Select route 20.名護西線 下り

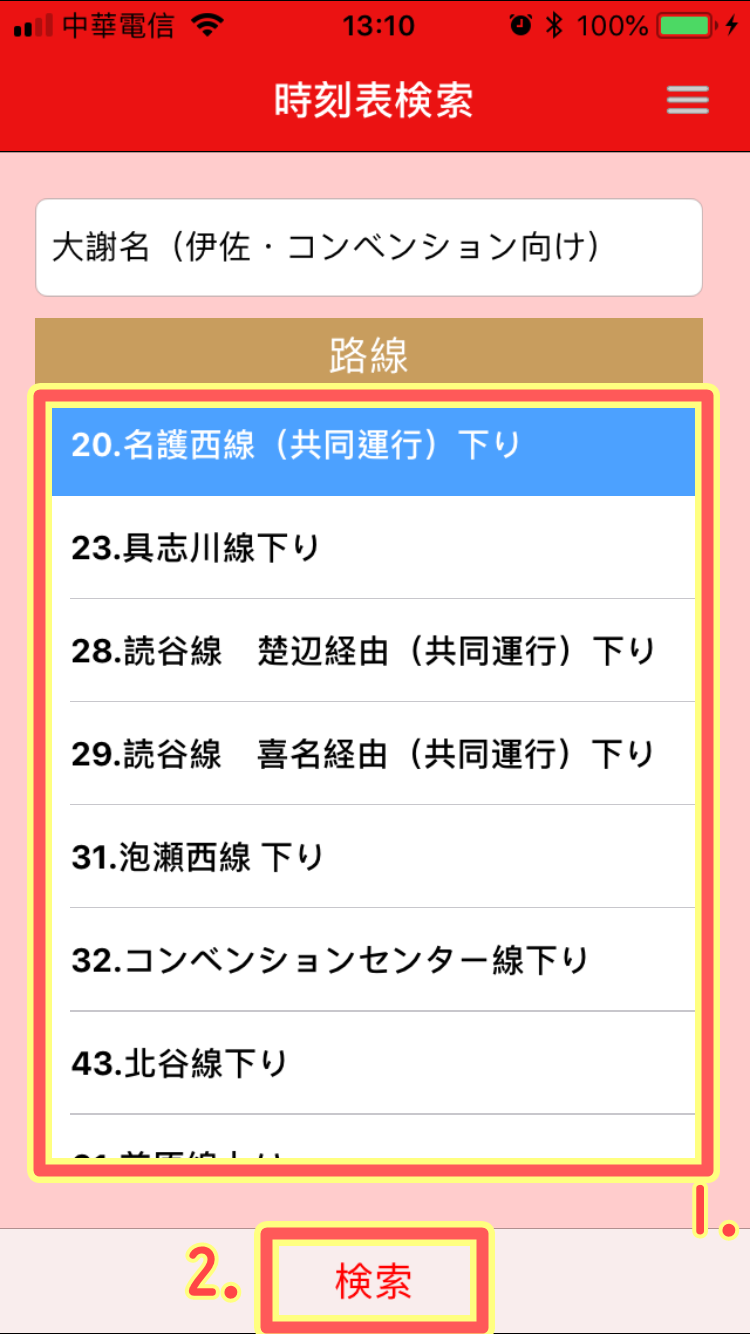coord(373,446)
